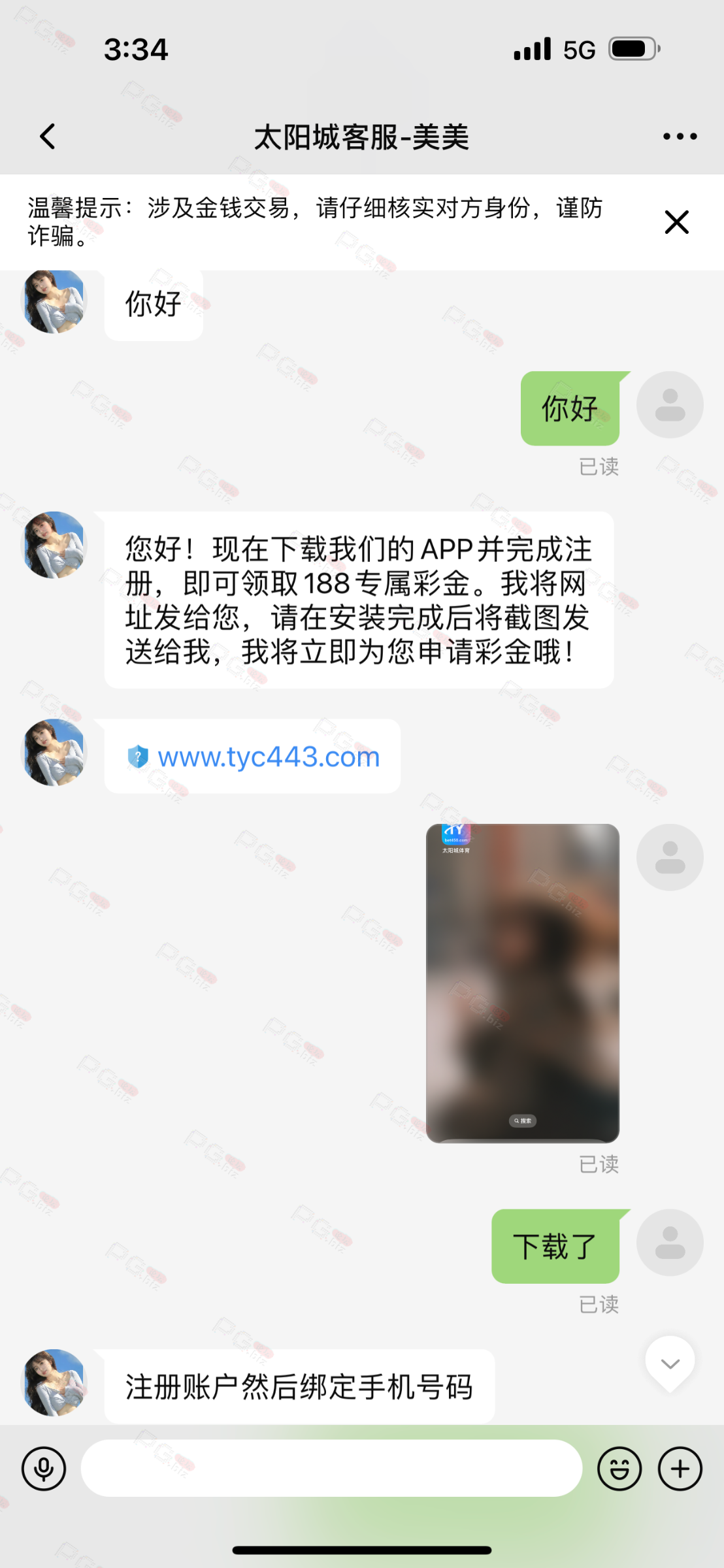The height and width of the screenshot is (1568, 724).
Task: Open the www.tyc443.com link
Action: pos(268,757)
